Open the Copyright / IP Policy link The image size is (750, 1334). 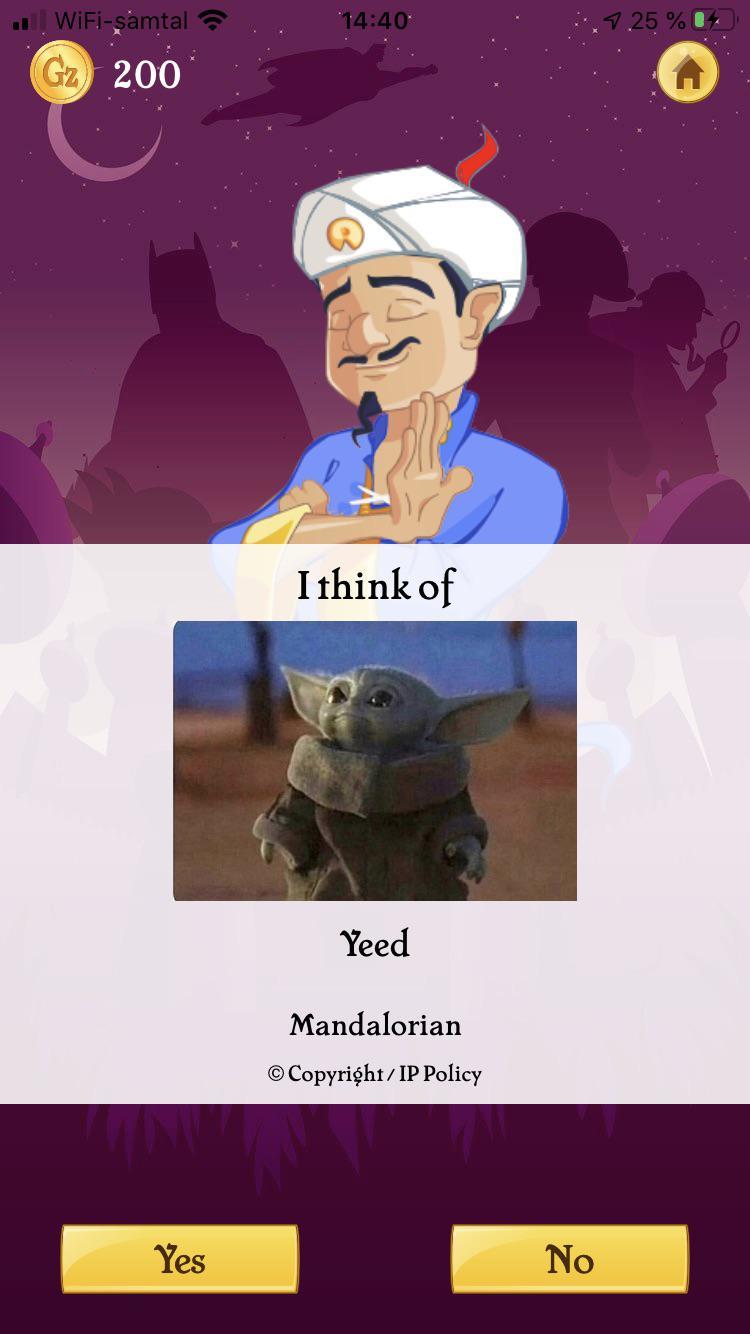point(375,1074)
